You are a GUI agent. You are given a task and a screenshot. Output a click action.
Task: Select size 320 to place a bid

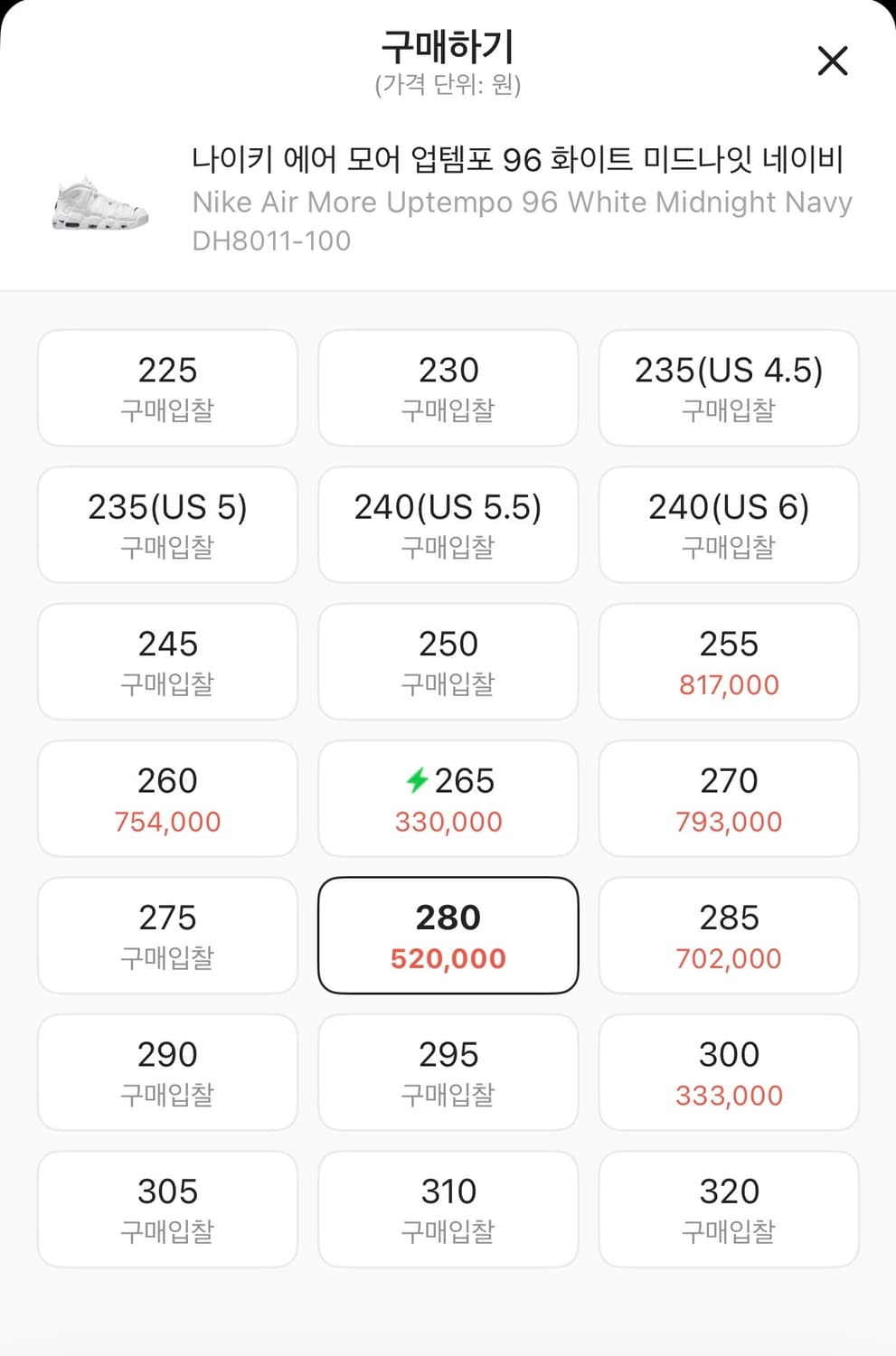728,1209
